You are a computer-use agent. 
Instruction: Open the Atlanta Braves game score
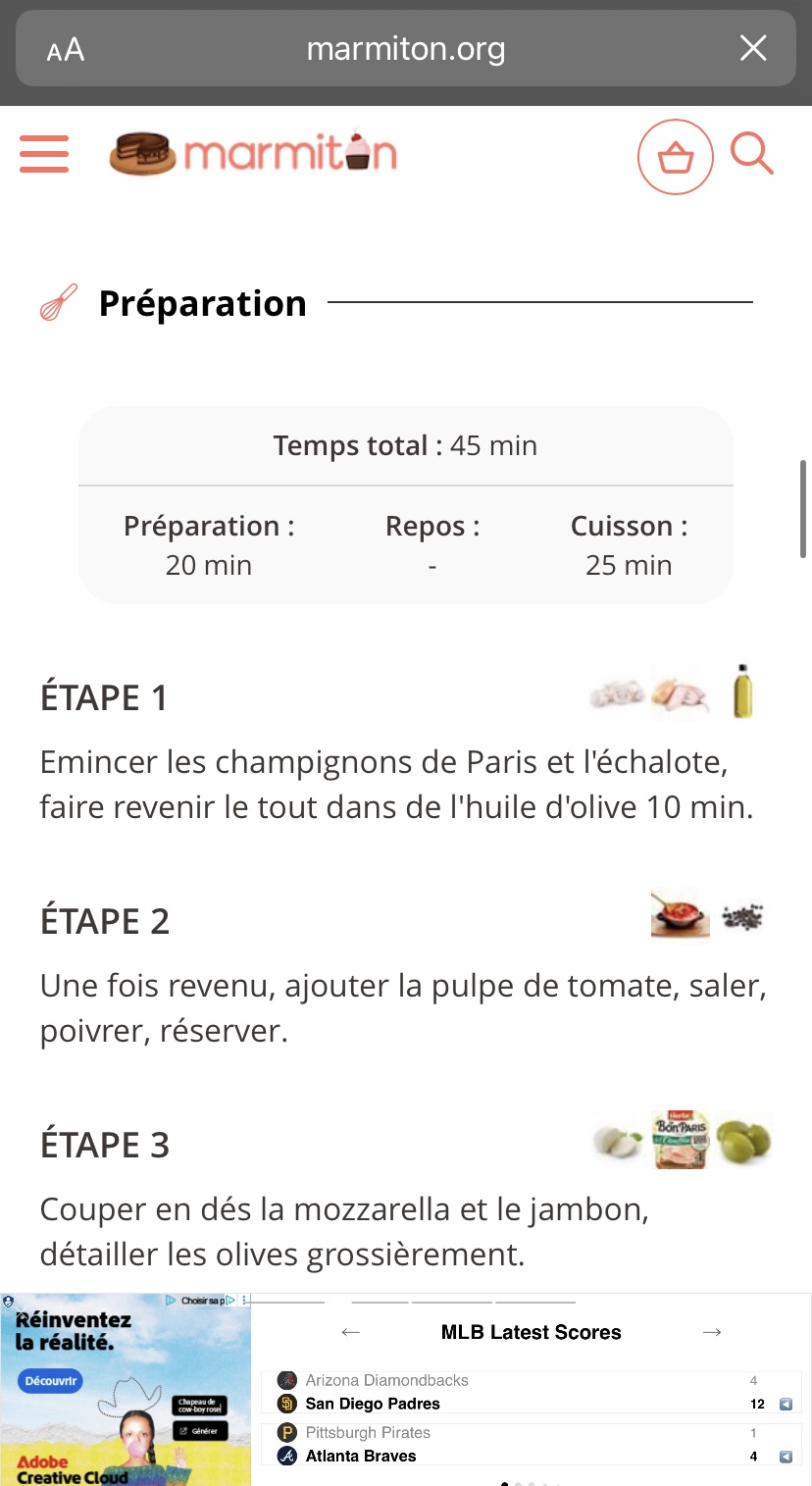pyautogui.click(x=361, y=1456)
